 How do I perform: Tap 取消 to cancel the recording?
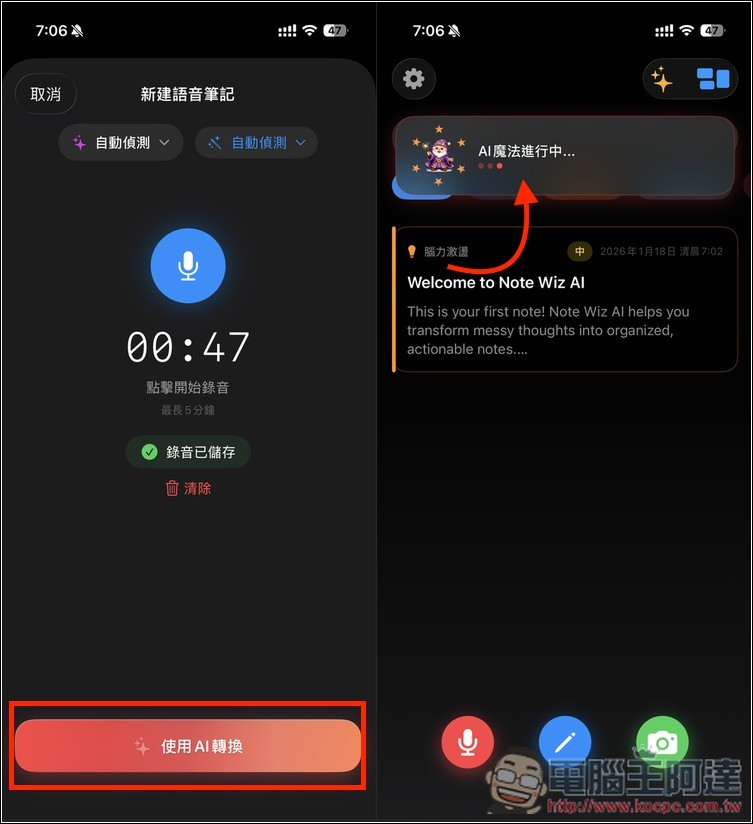46,93
